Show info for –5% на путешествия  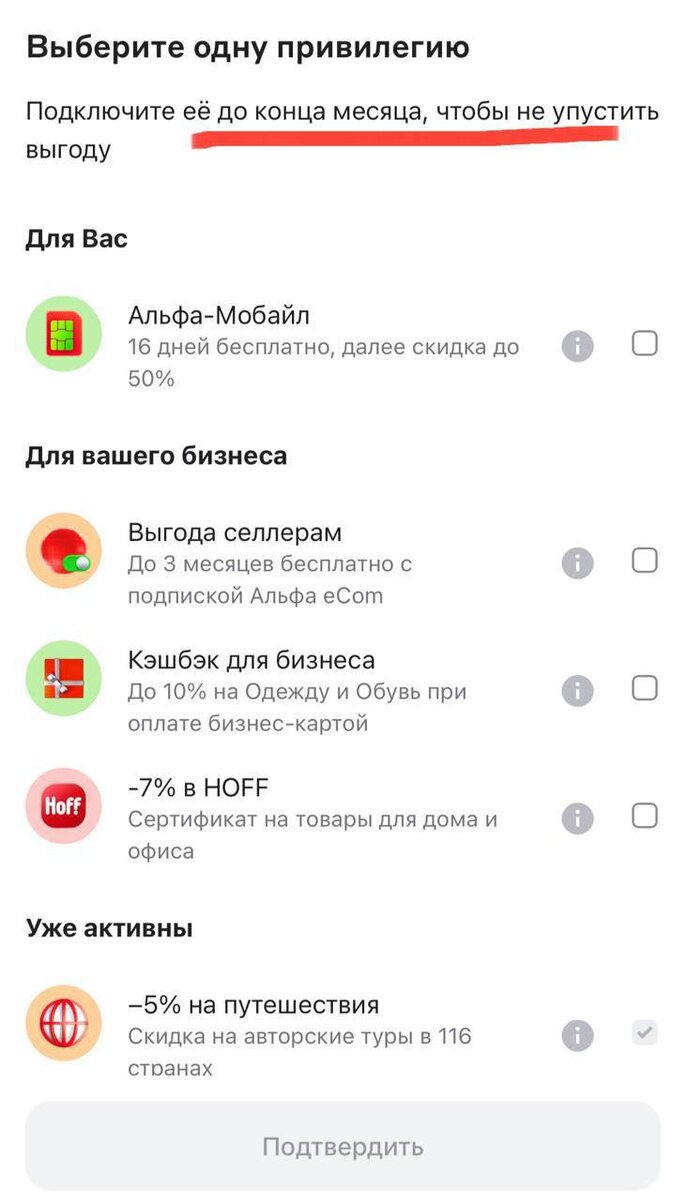pyautogui.click(x=577, y=1035)
